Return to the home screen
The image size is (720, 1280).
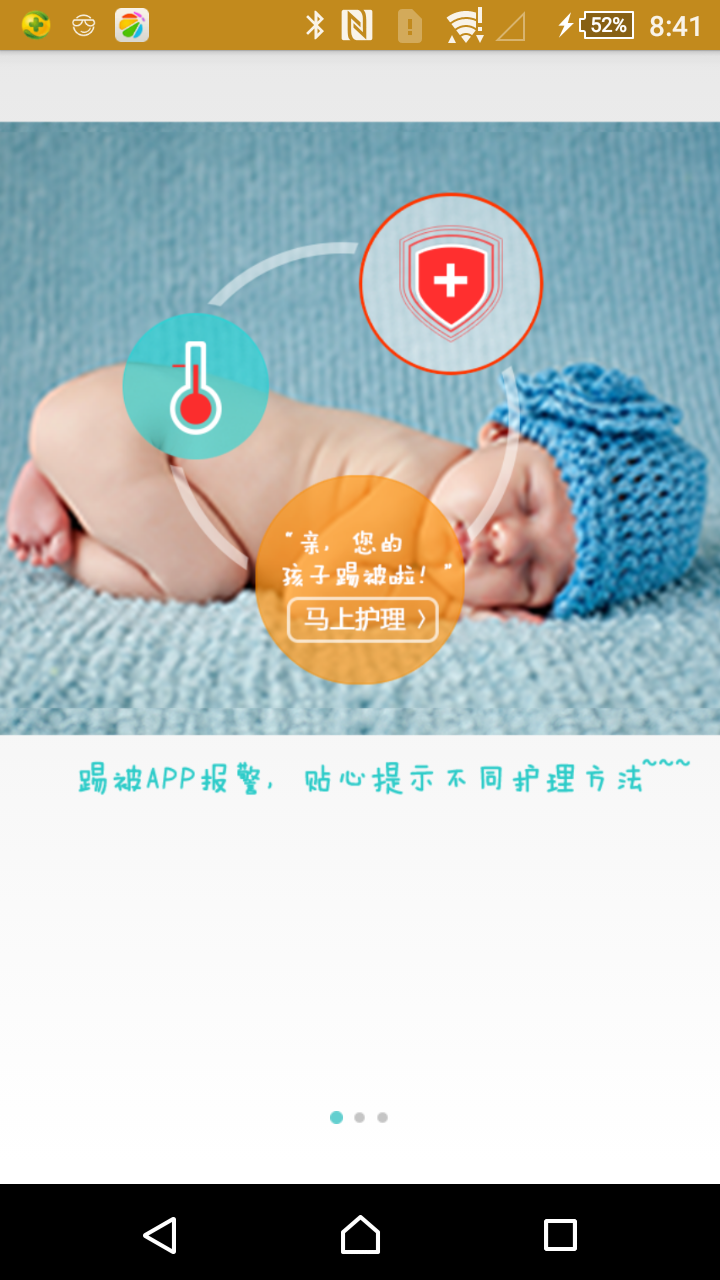(360, 1235)
